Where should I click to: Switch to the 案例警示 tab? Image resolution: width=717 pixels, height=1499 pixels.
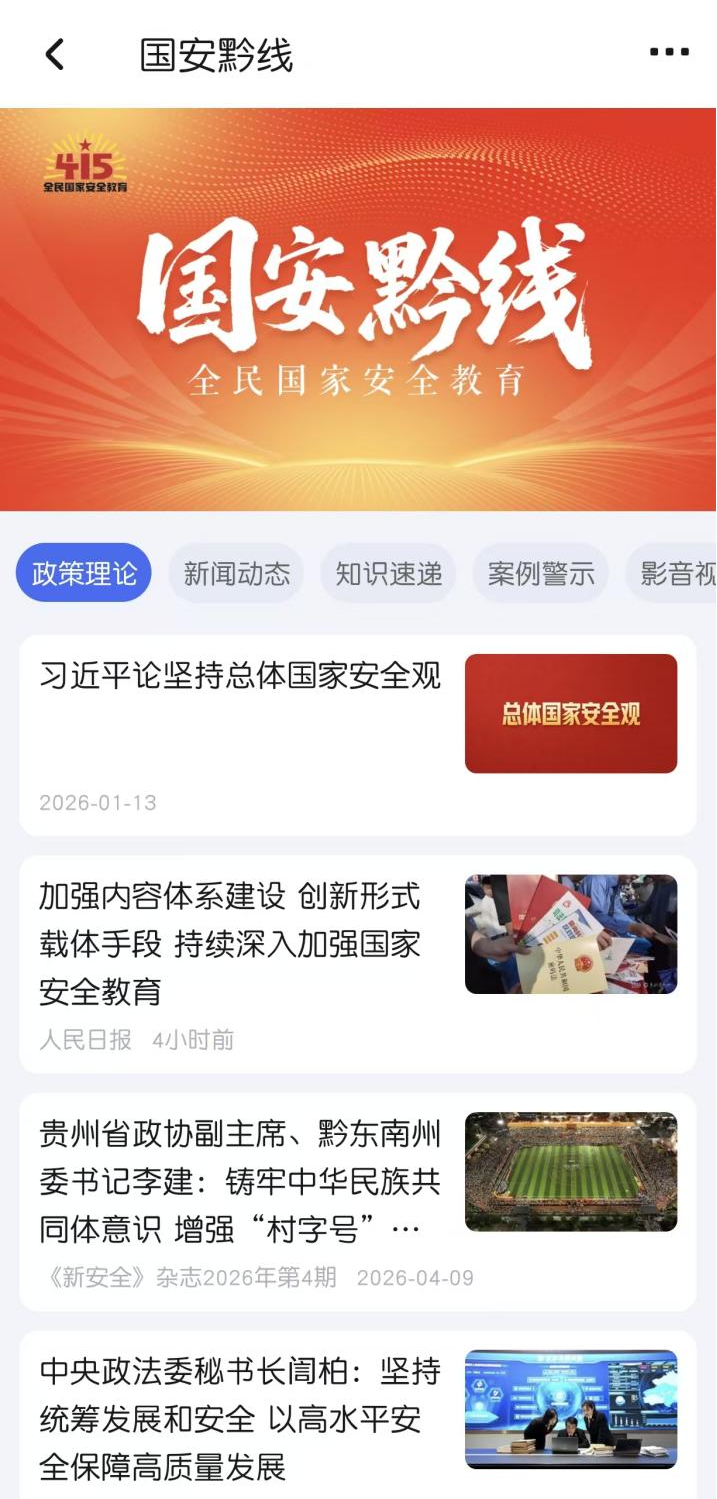point(541,573)
